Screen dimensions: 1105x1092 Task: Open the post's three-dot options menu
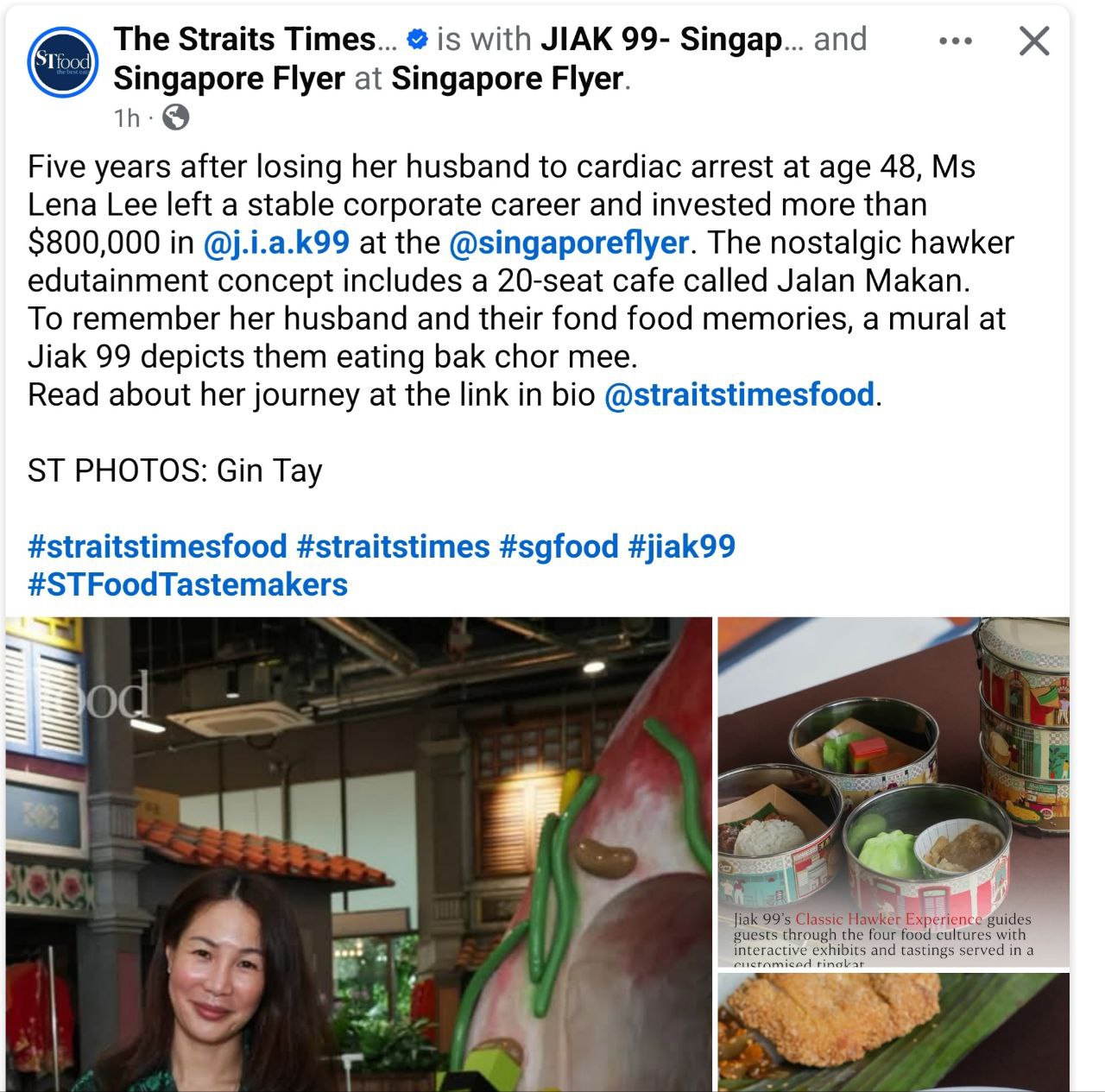[956, 41]
